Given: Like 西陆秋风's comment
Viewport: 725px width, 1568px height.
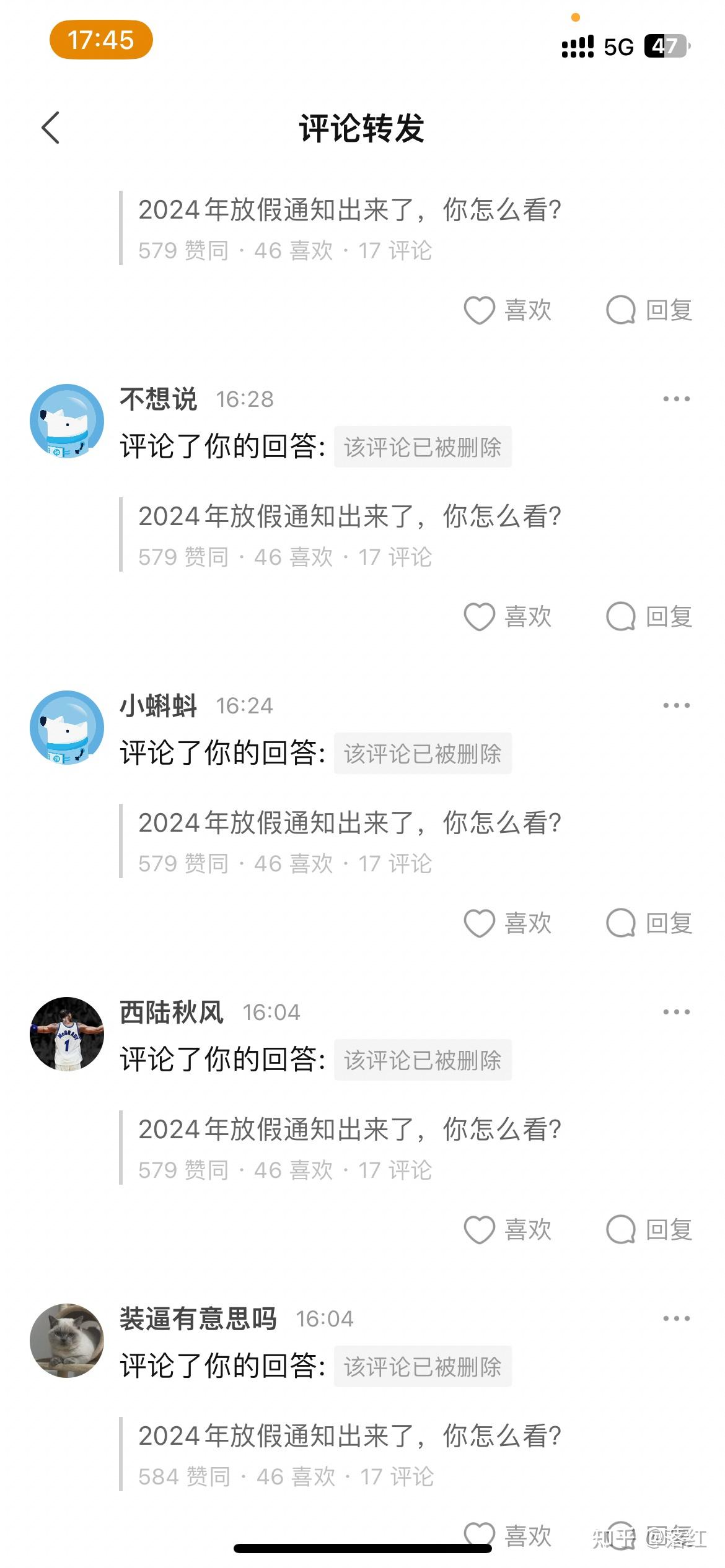Looking at the screenshot, I should coord(508,1230).
